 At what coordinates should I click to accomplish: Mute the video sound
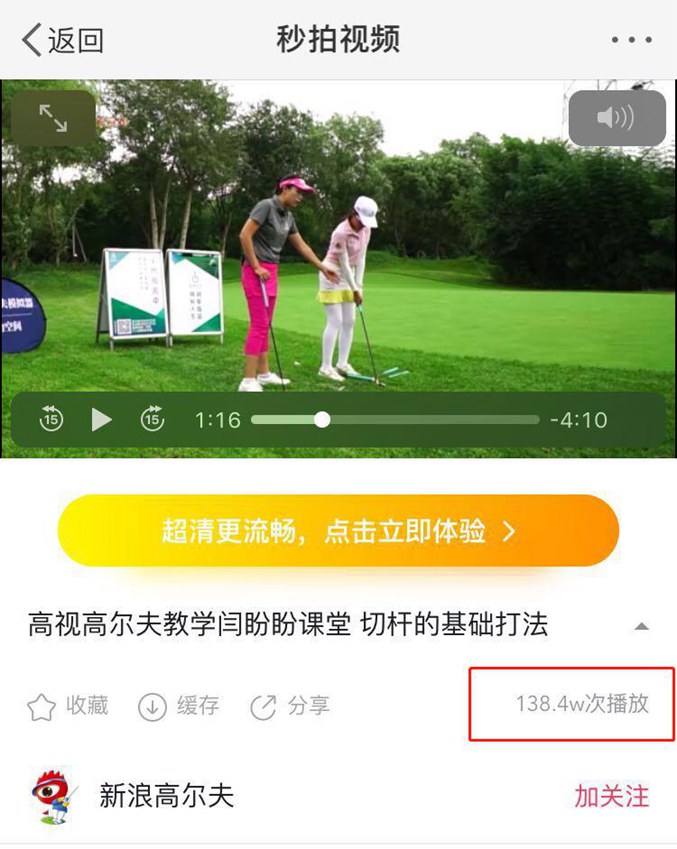tap(616, 119)
